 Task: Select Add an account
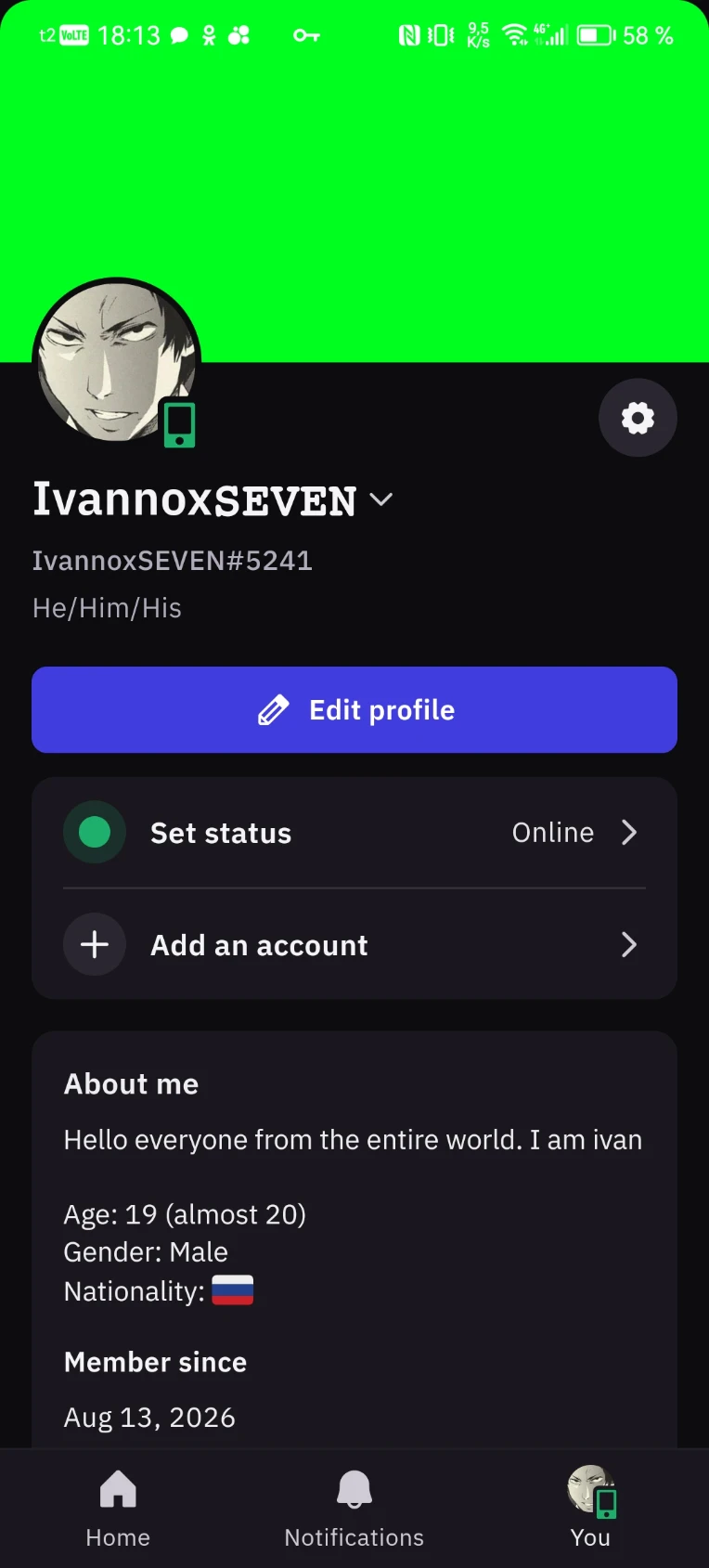pyautogui.click(x=354, y=944)
